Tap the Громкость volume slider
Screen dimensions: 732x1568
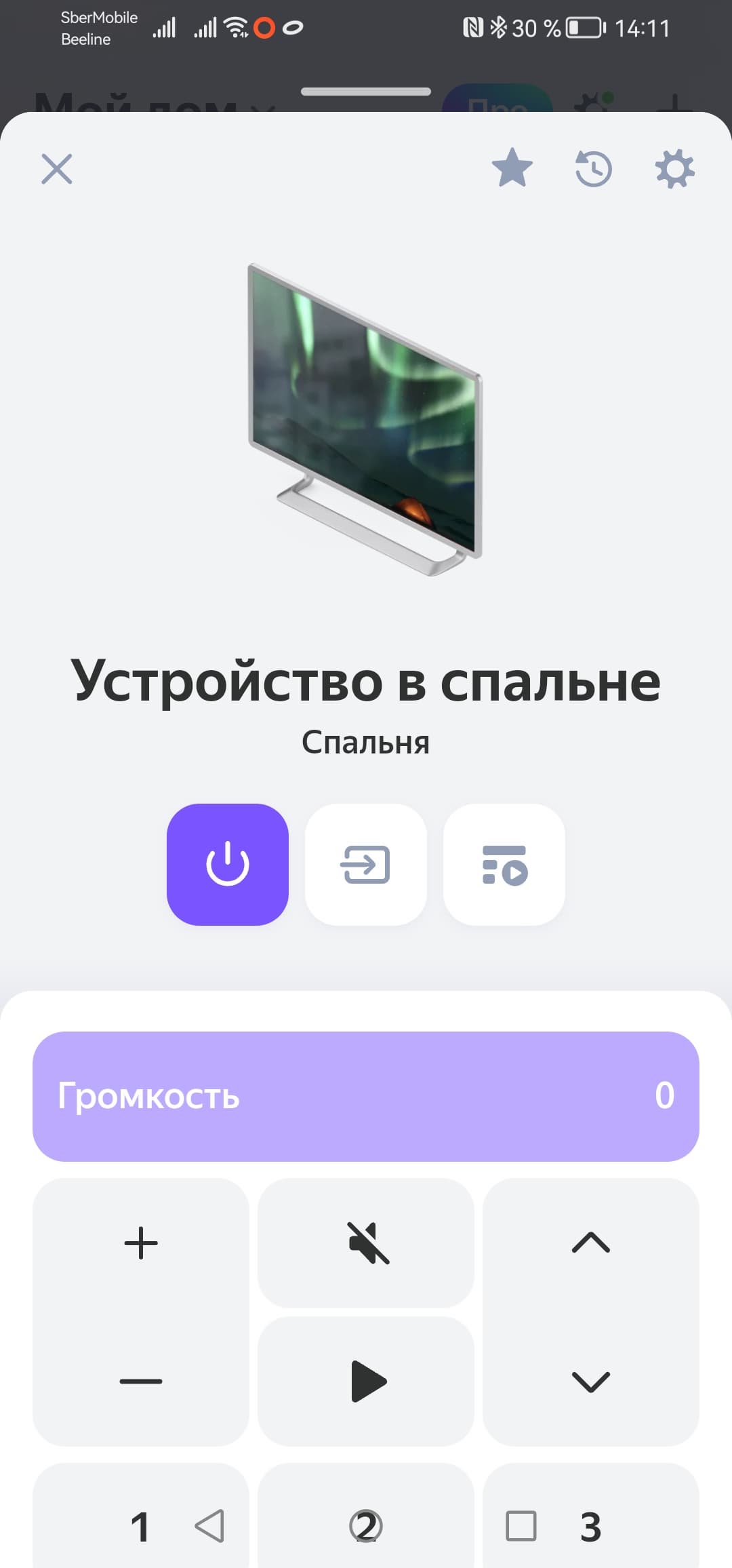pos(366,1096)
